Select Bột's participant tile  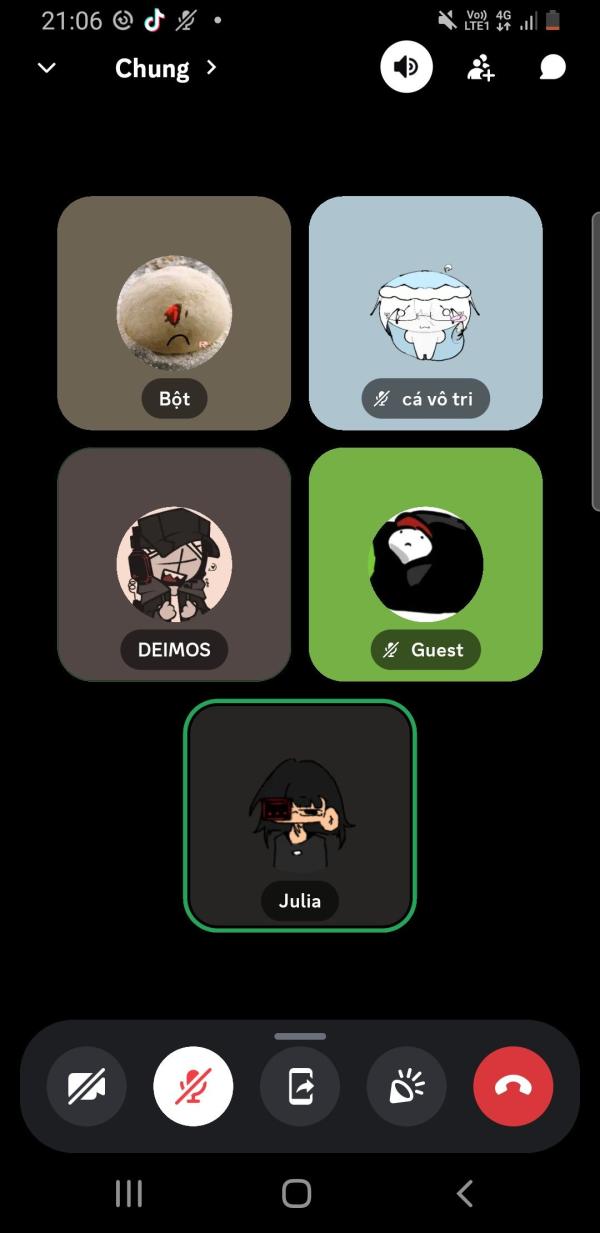point(174,313)
